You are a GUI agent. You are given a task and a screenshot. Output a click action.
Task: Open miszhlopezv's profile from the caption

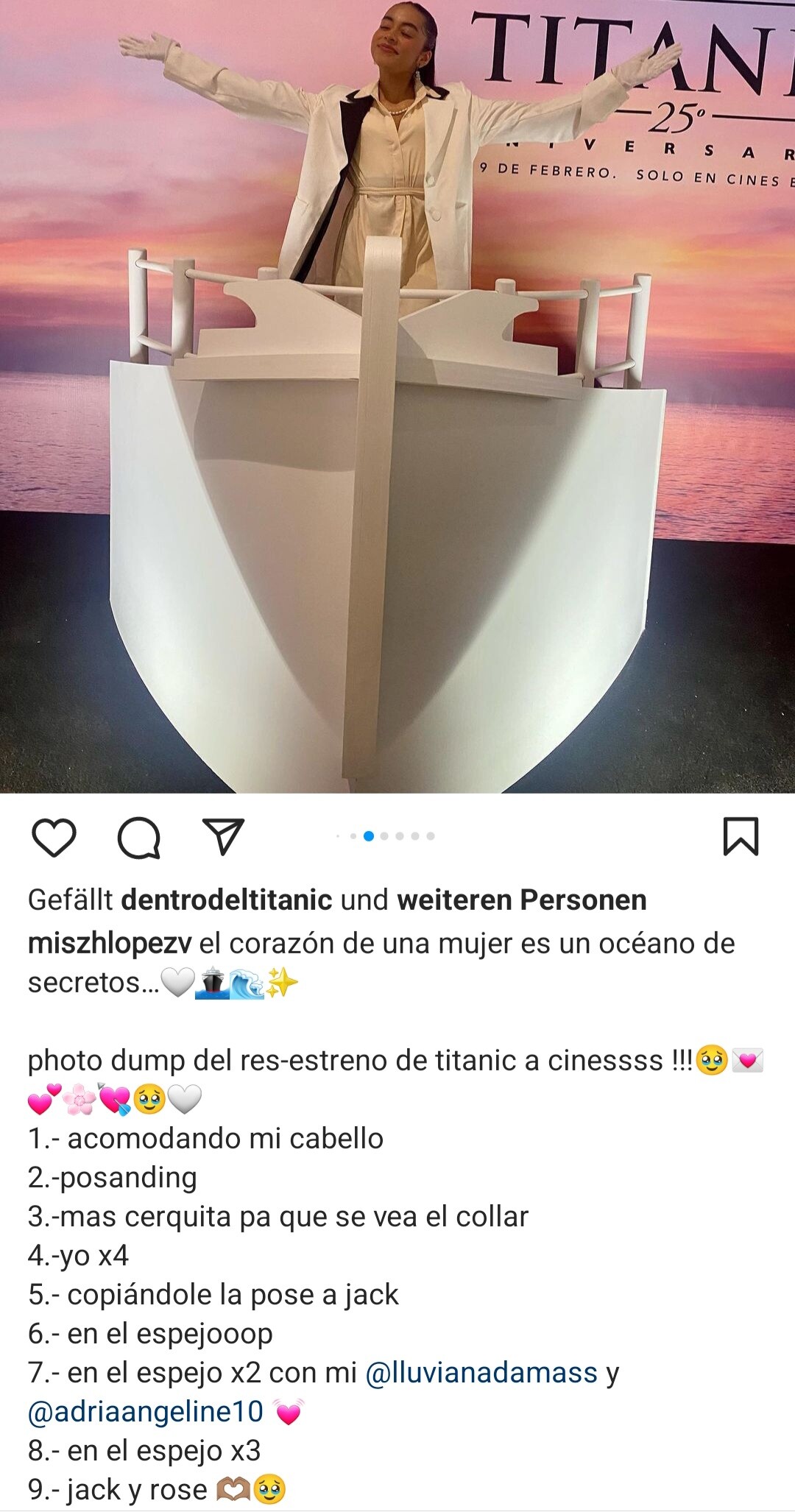[x=110, y=944]
